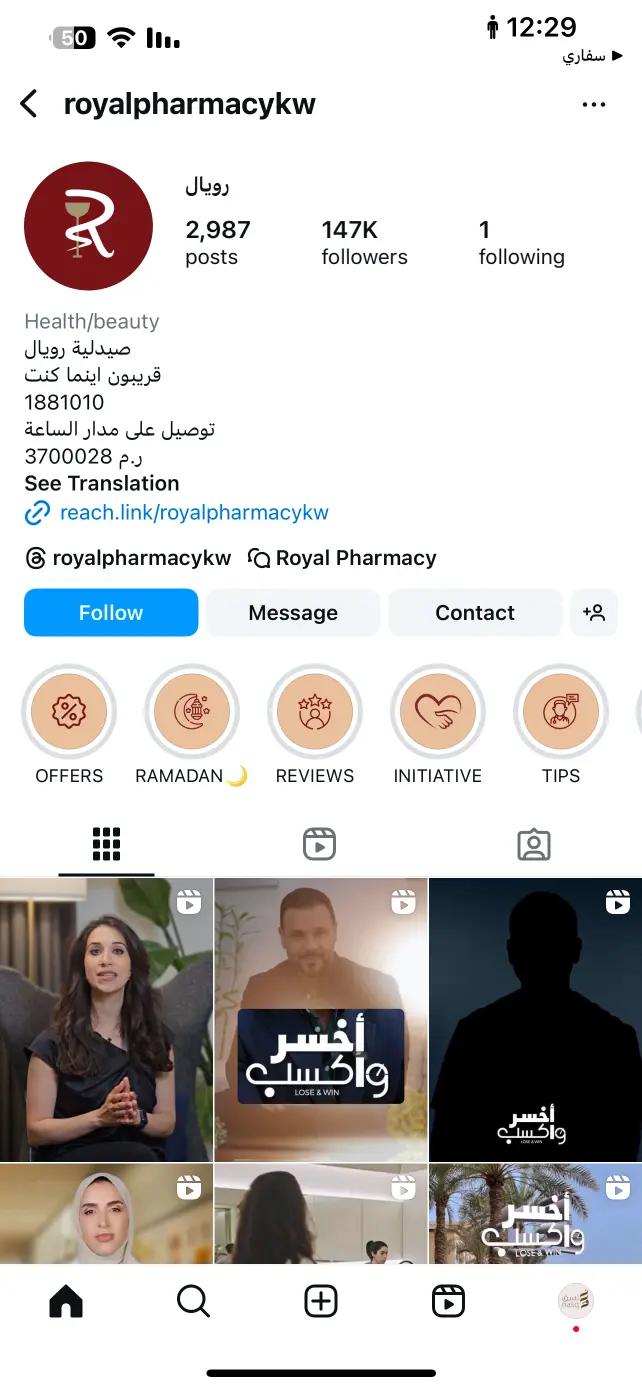
Task: Open the Threads profile royalpharmacykw
Action: (128, 558)
